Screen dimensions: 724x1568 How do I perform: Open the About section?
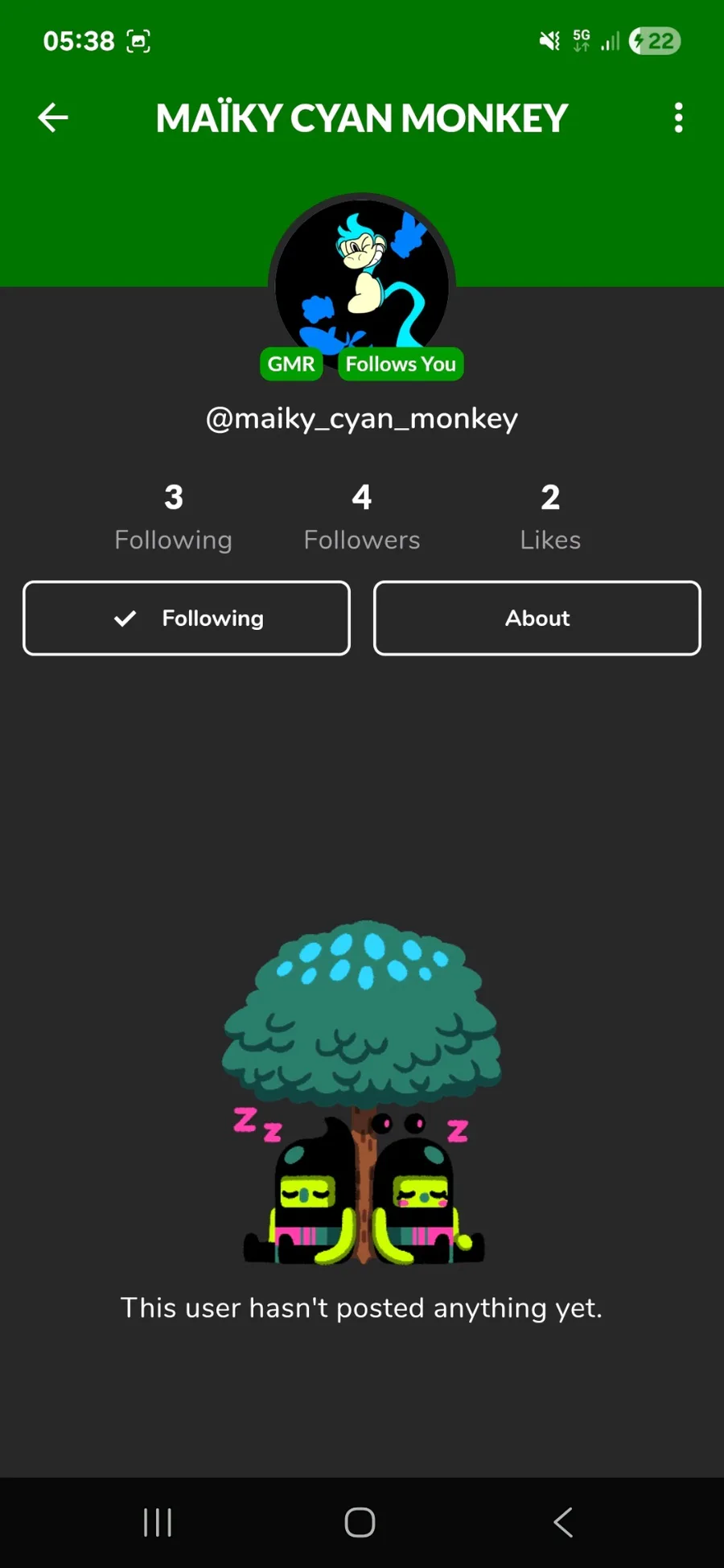coord(537,618)
